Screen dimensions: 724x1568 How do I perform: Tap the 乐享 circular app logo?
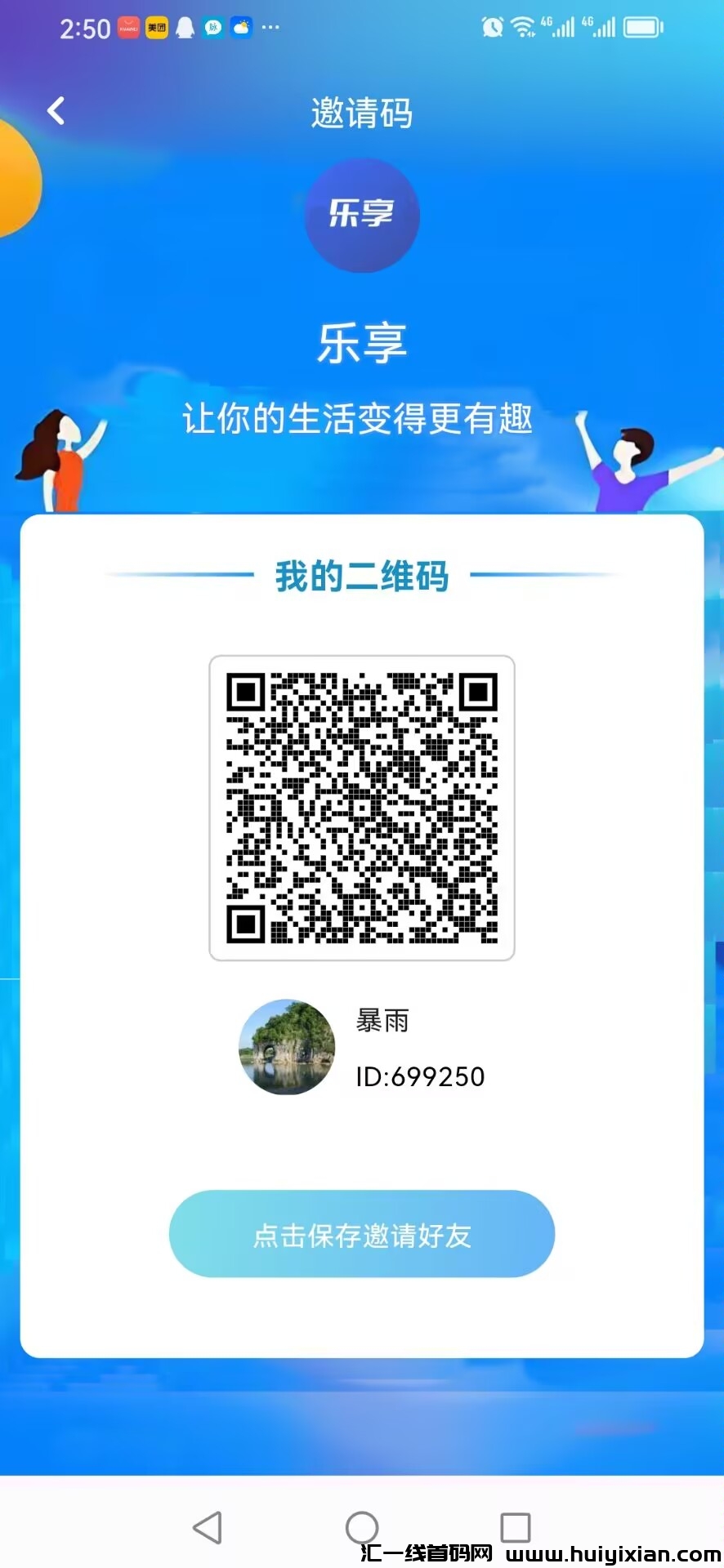click(x=362, y=215)
